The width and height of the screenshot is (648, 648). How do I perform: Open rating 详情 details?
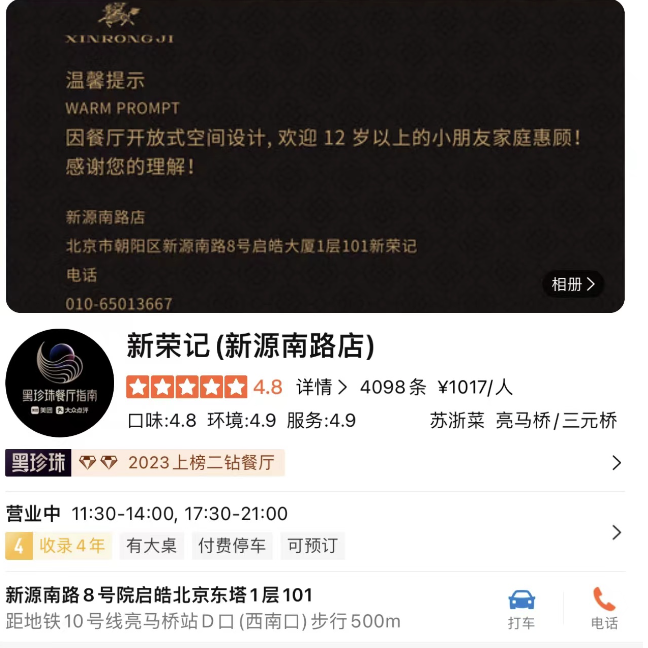pyautogui.click(x=321, y=387)
